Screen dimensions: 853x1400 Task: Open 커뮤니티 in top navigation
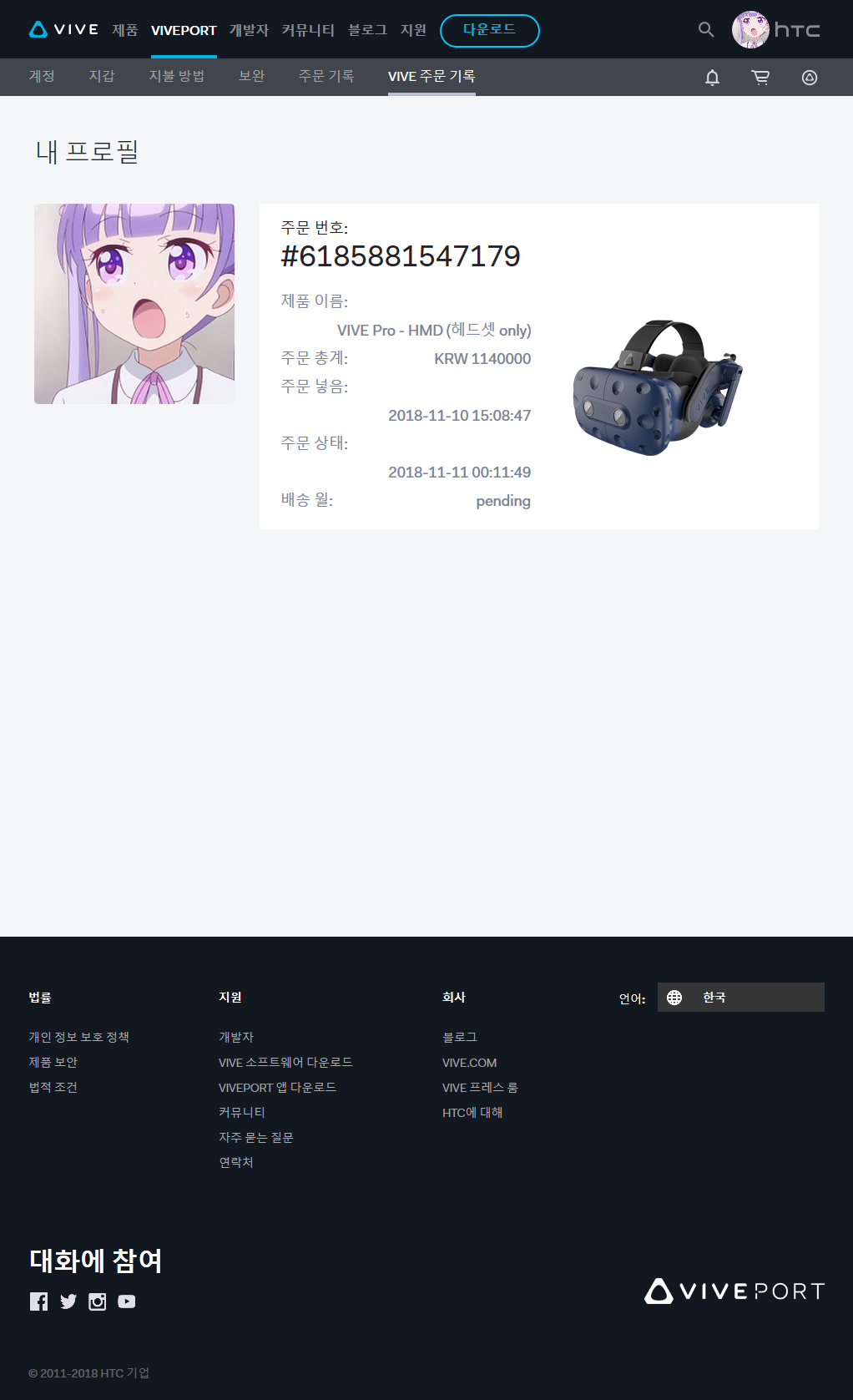(308, 30)
